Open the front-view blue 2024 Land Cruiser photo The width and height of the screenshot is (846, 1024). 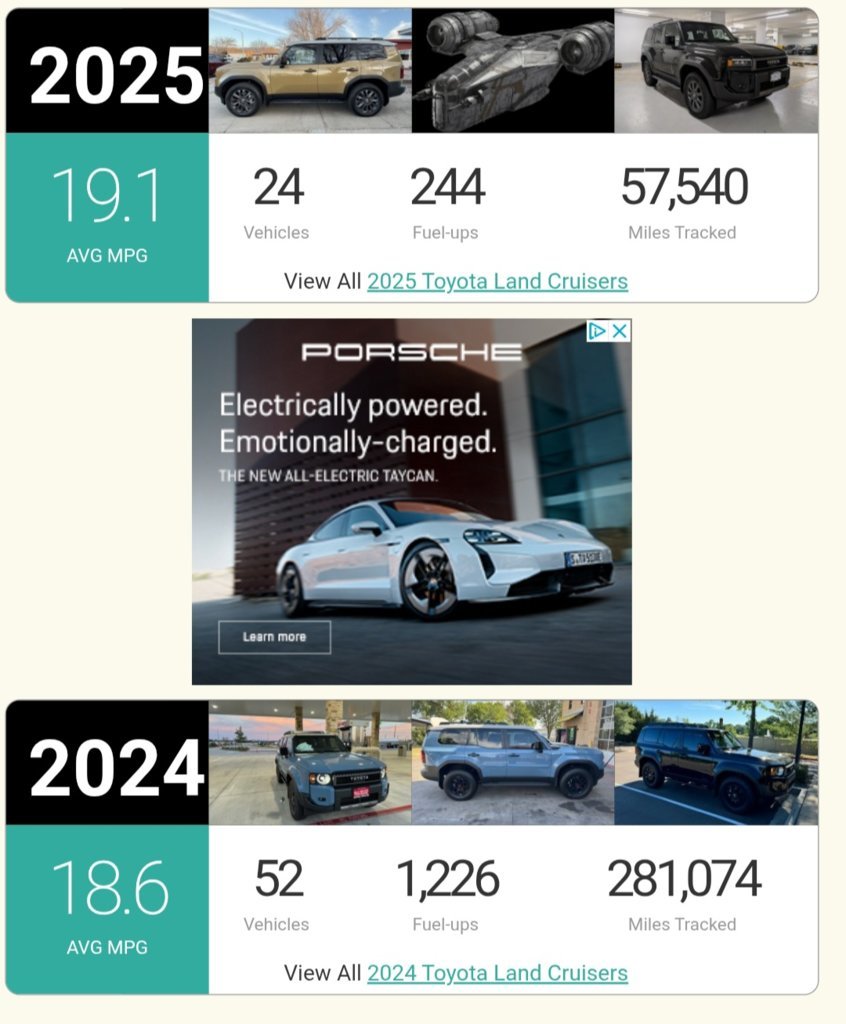[310, 762]
